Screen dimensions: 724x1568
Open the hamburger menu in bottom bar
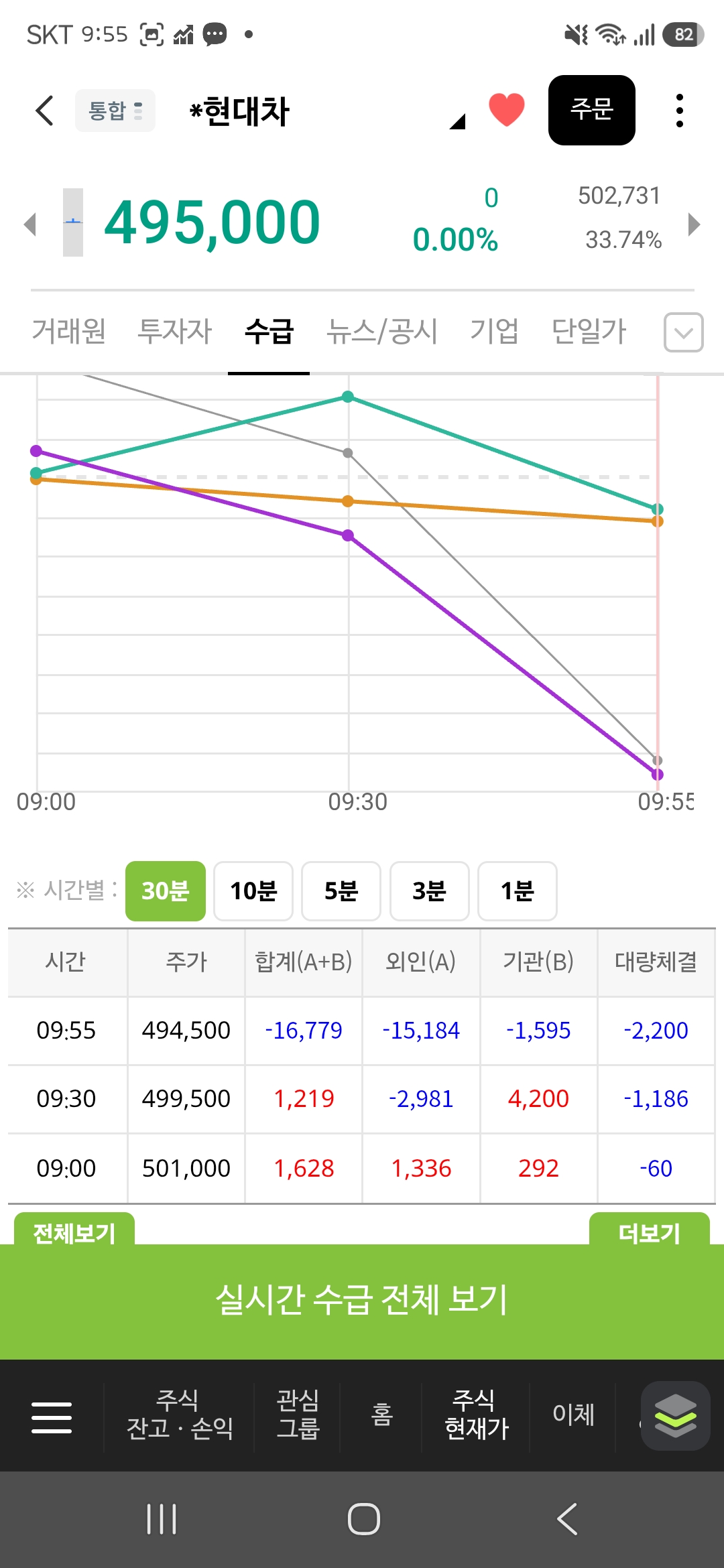point(52,1417)
